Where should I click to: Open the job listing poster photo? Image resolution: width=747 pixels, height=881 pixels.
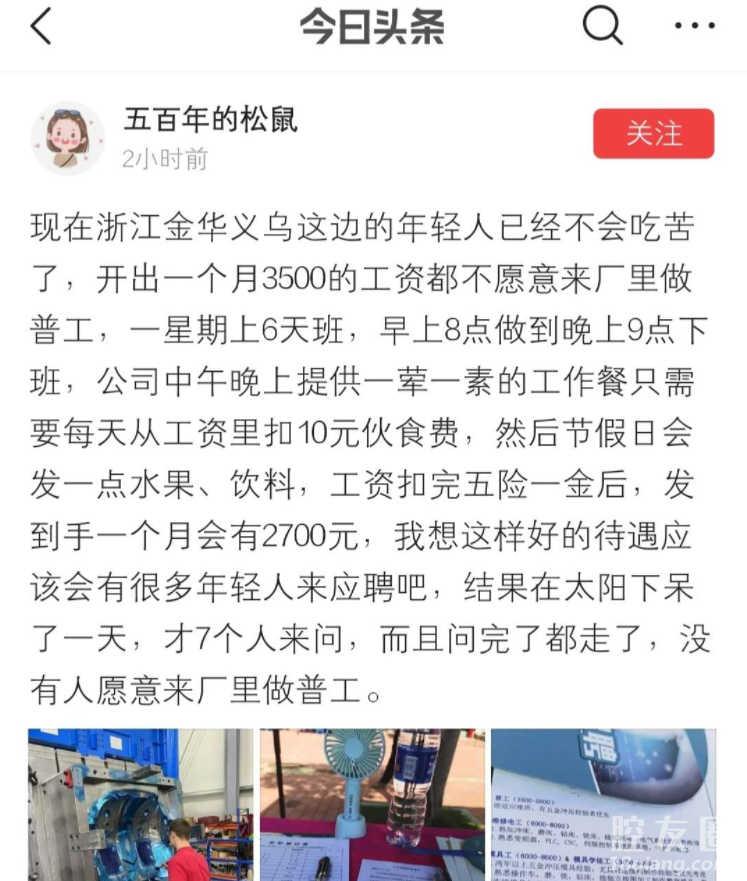tap(603, 804)
